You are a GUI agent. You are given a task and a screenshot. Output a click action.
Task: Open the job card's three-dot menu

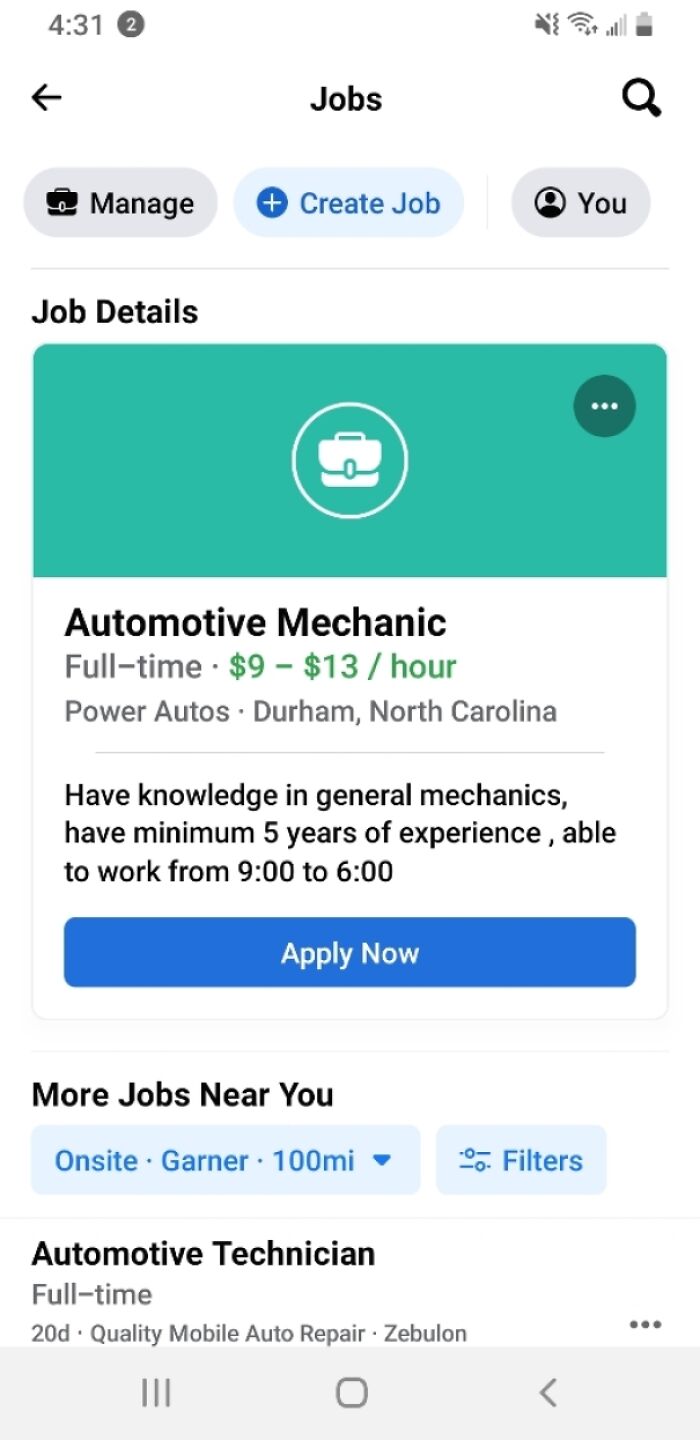pos(604,406)
